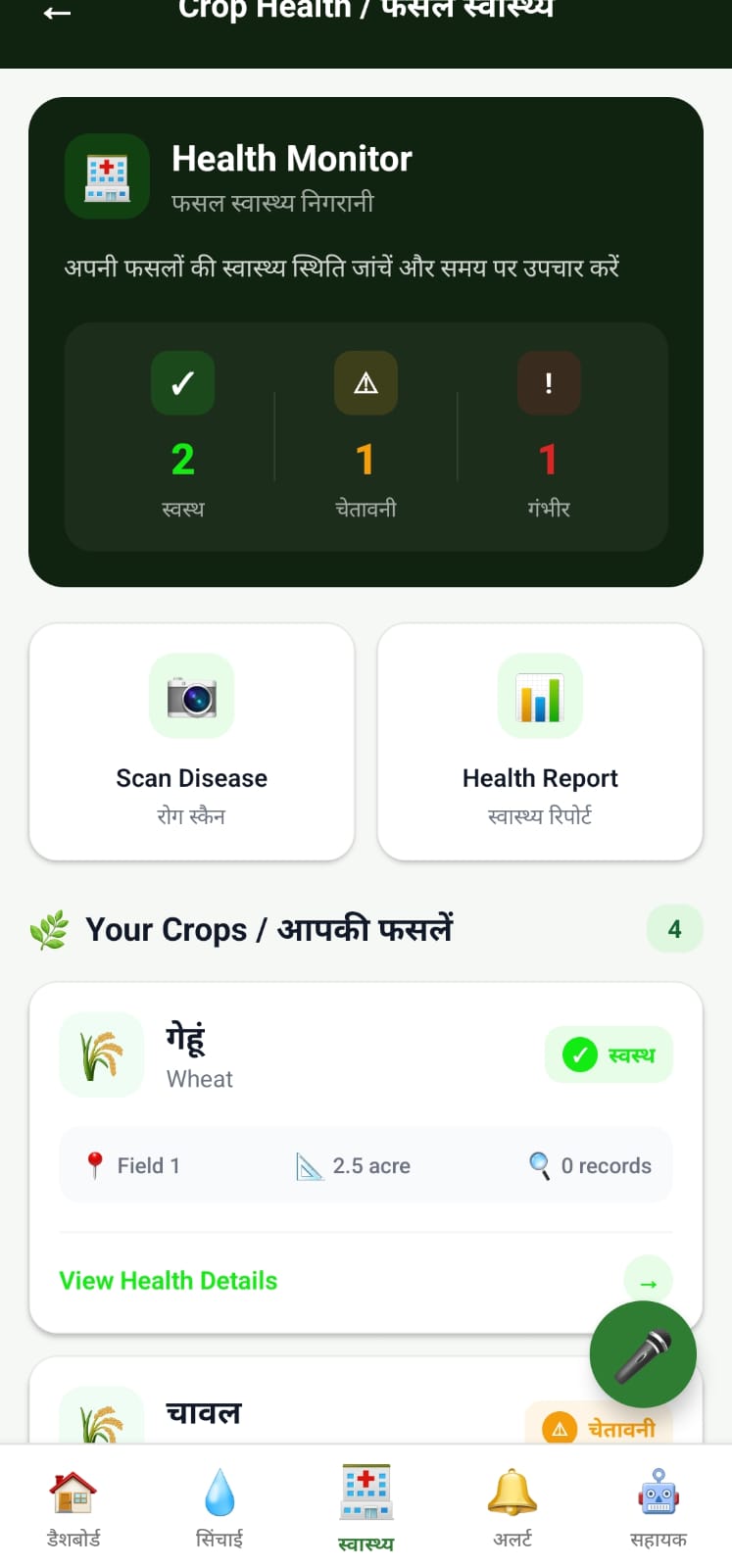
Task: Expand Wheat card with the green arrow
Action: coord(647,1280)
